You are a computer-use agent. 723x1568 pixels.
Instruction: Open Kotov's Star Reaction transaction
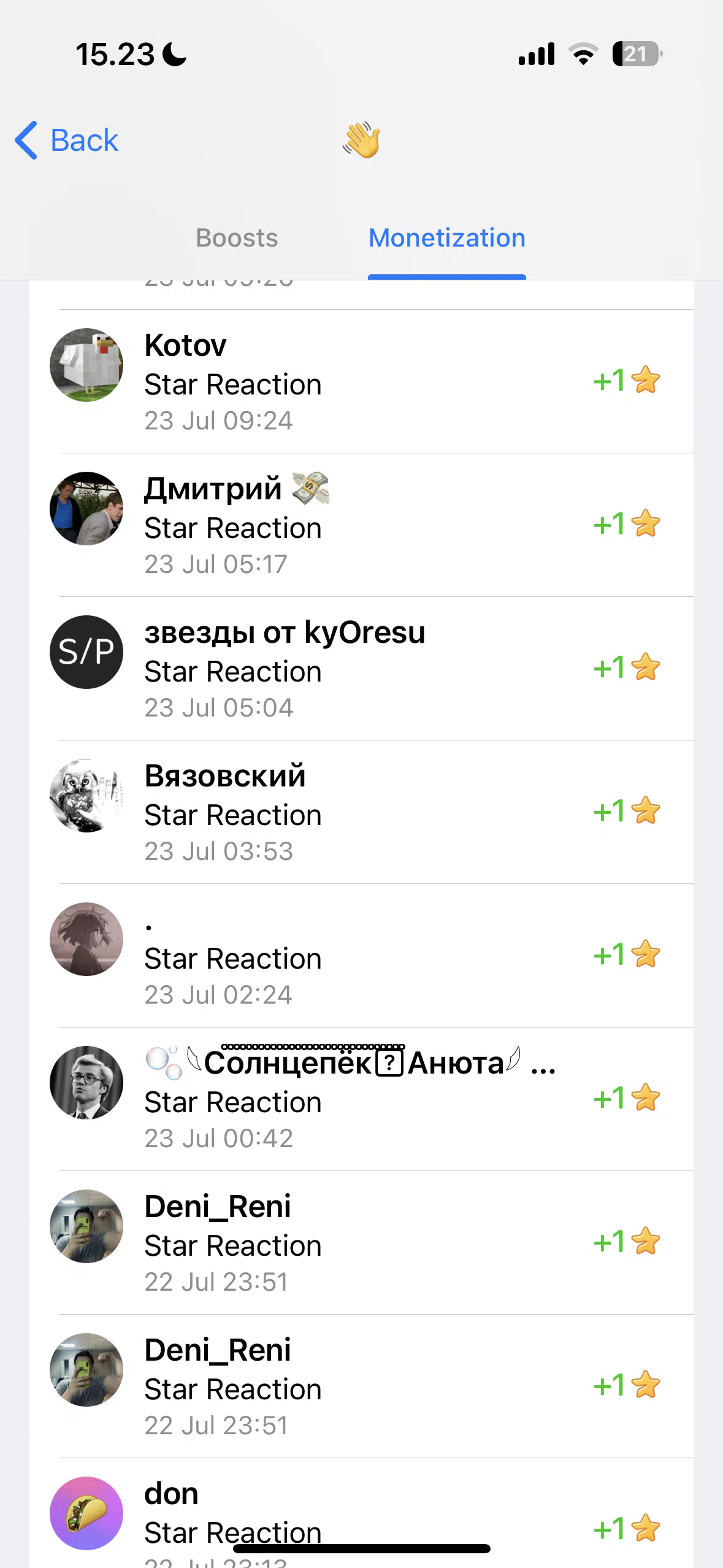[x=361, y=382]
